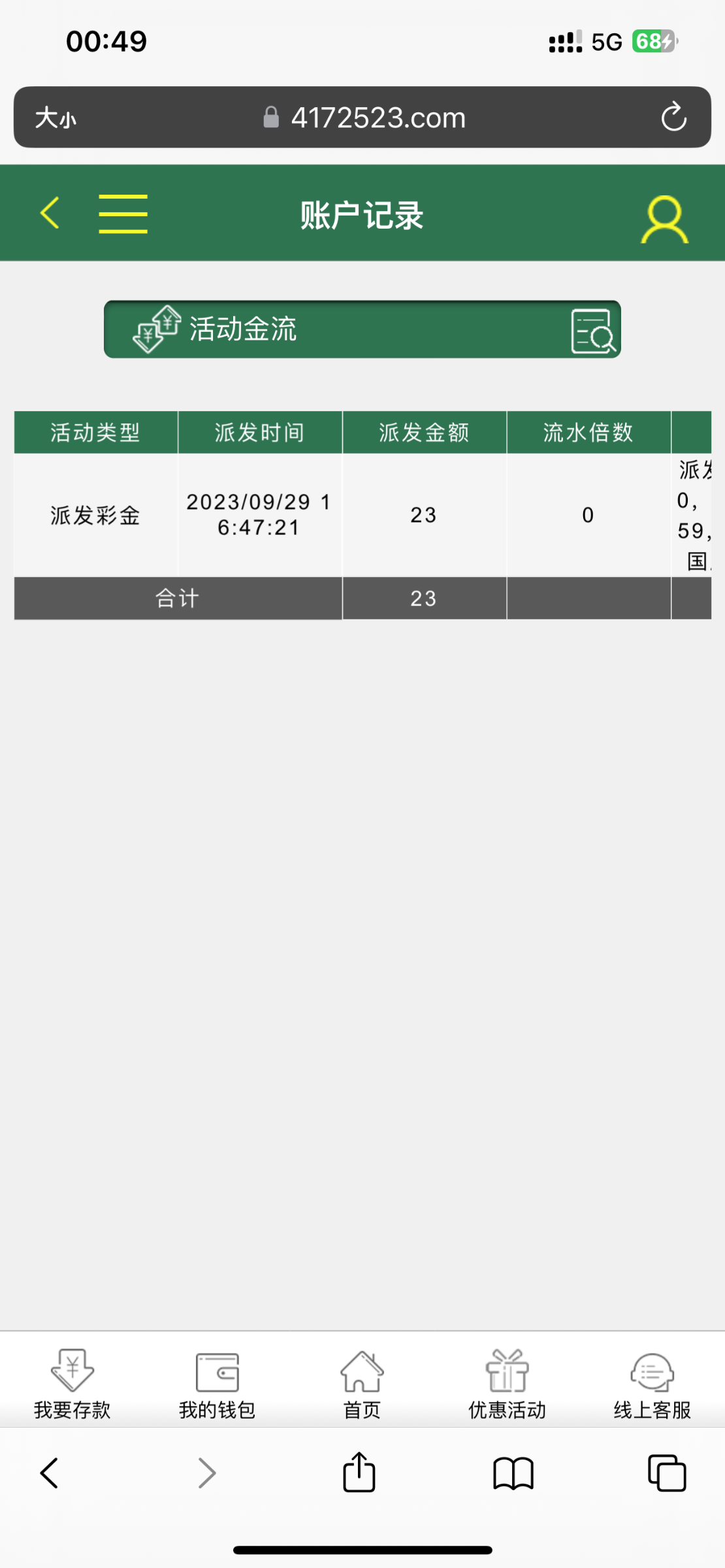Open browser bookmarks
Screen dimensions: 725x1568
click(513, 1473)
